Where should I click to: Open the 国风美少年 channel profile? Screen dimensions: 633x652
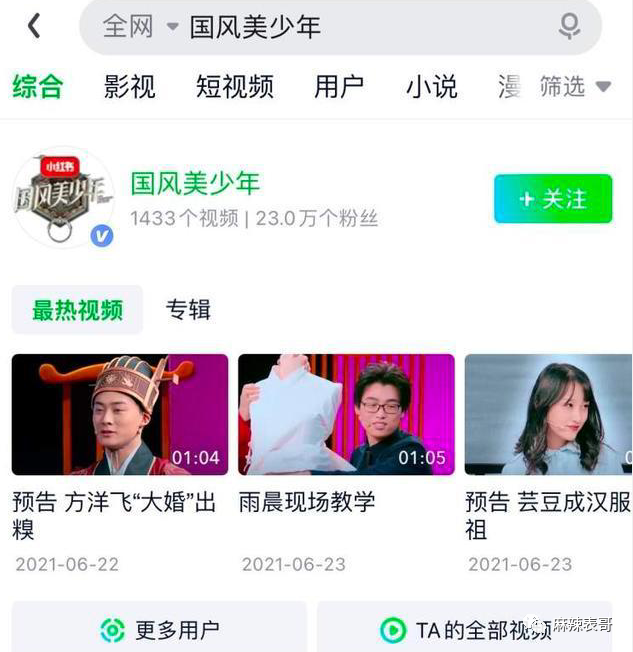pos(195,184)
